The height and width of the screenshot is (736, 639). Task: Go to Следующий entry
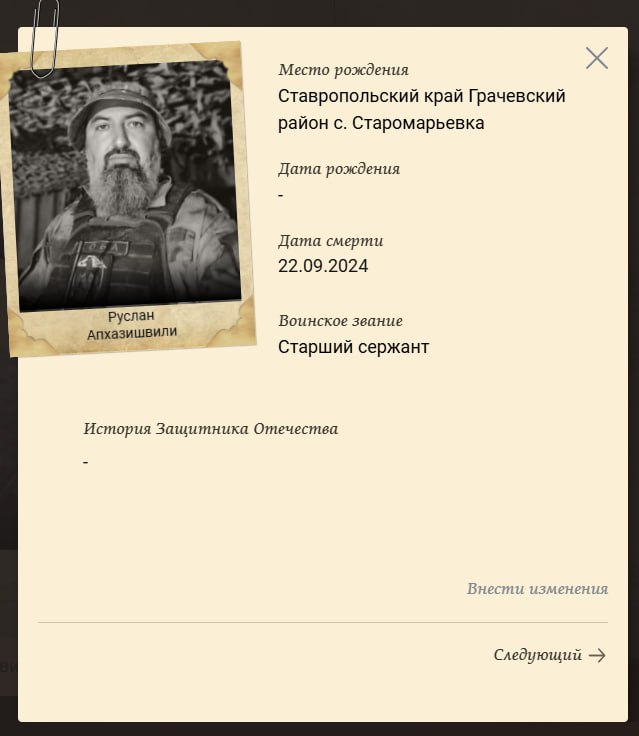tap(549, 655)
